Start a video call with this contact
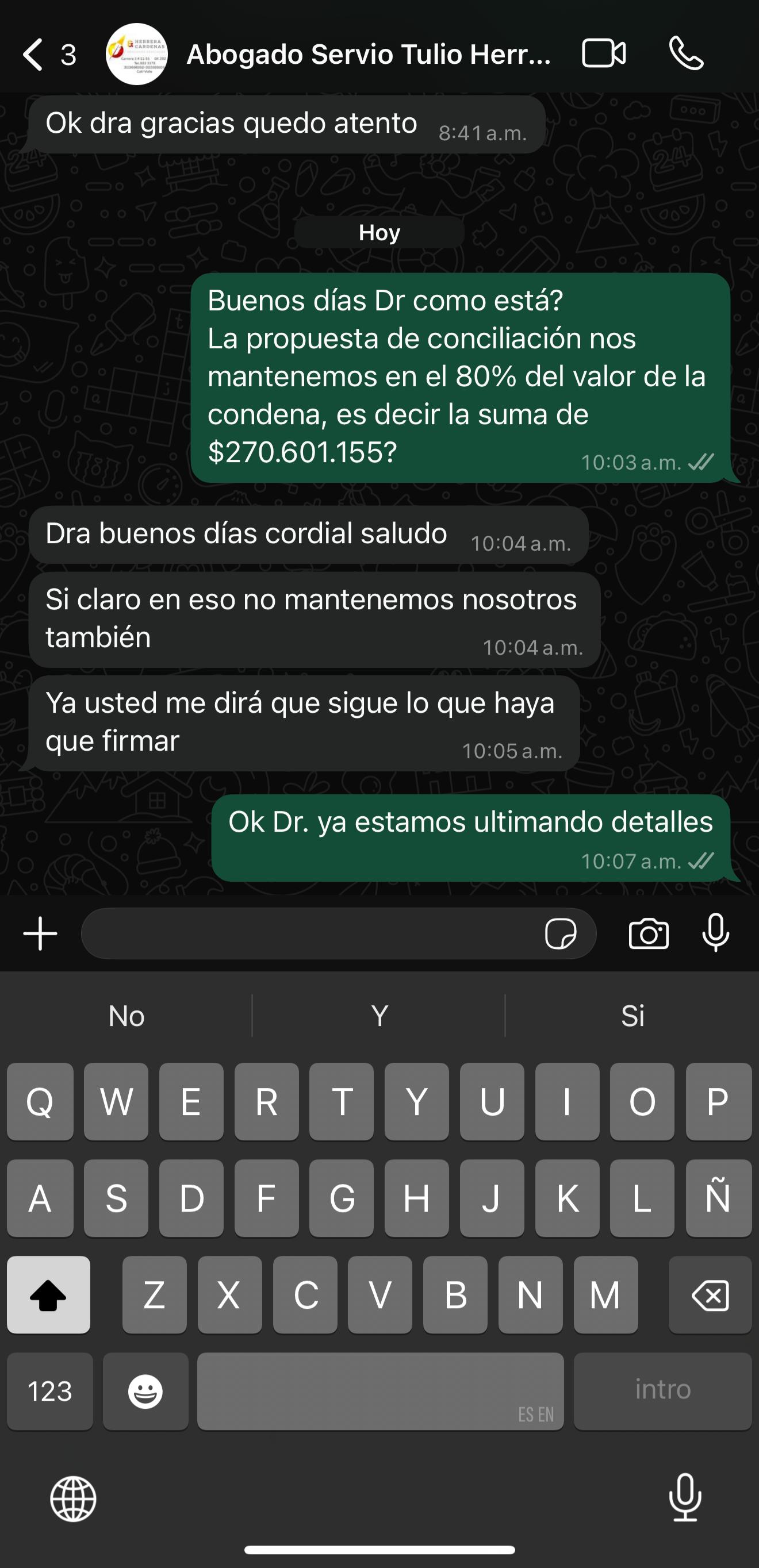Image resolution: width=759 pixels, height=1568 pixels. pos(604,53)
